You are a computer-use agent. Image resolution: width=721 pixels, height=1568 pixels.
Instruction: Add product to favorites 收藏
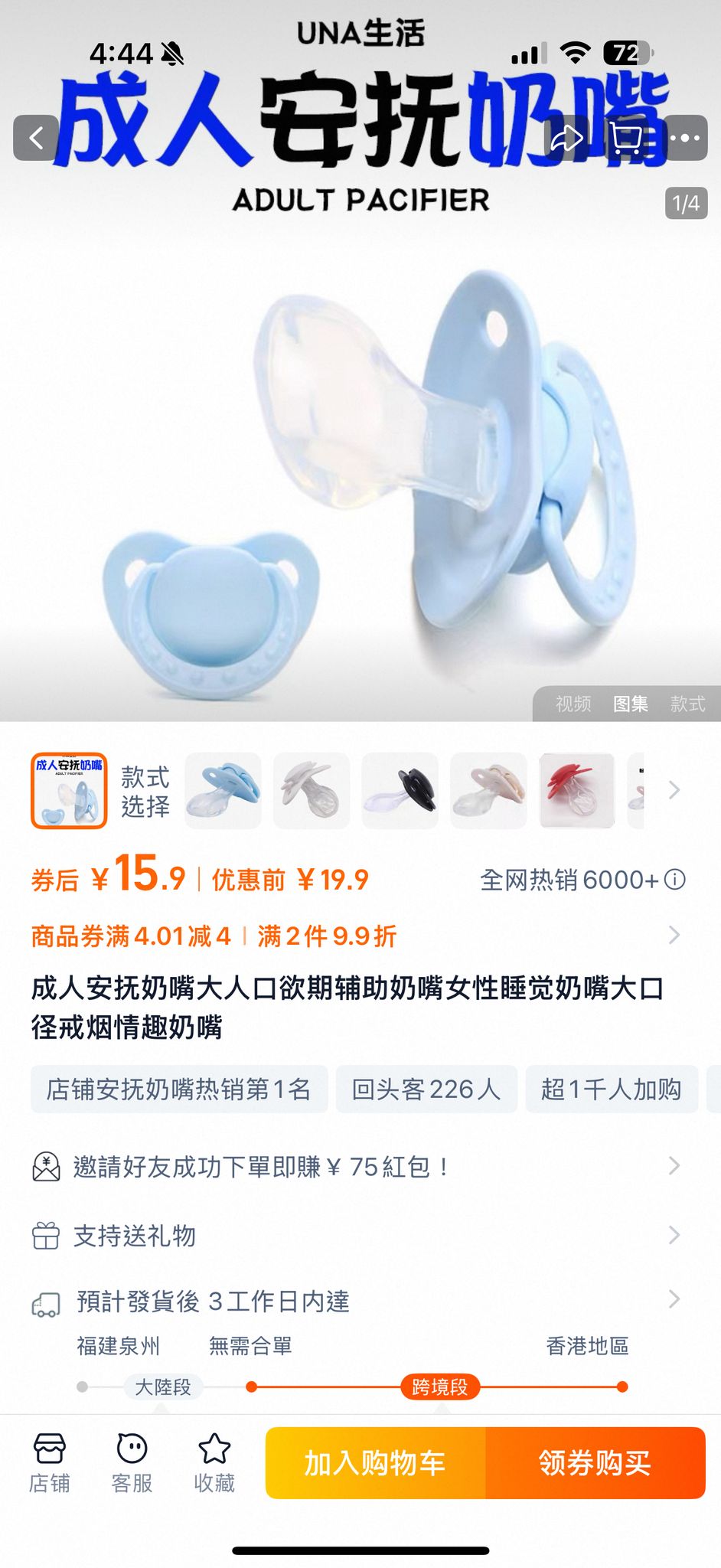pyautogui.click(x=214, y=1462)
